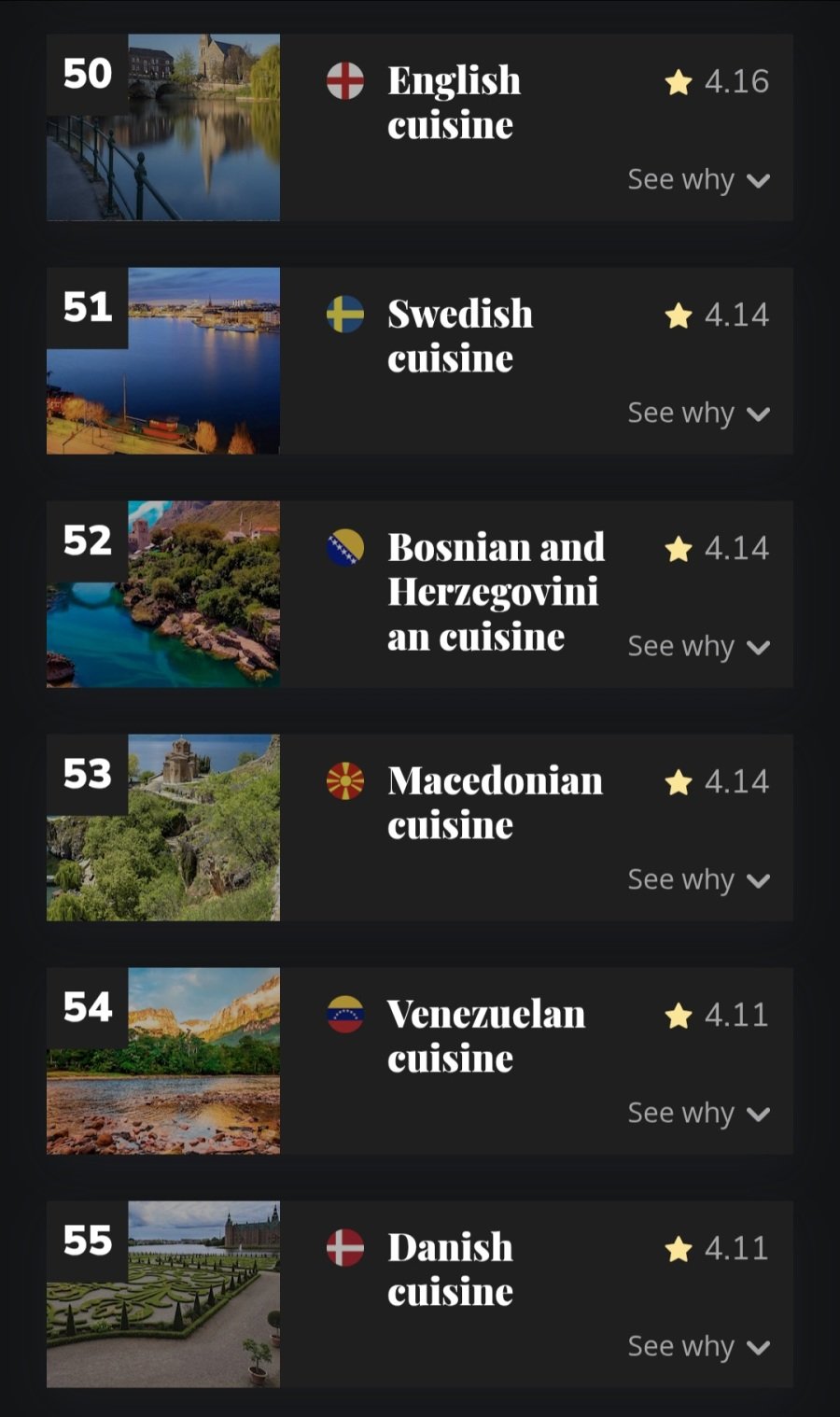This screenshot has width=840, height=1417.
Task: Expand See why for Swedish cuisine
Action: click(698, 413)
